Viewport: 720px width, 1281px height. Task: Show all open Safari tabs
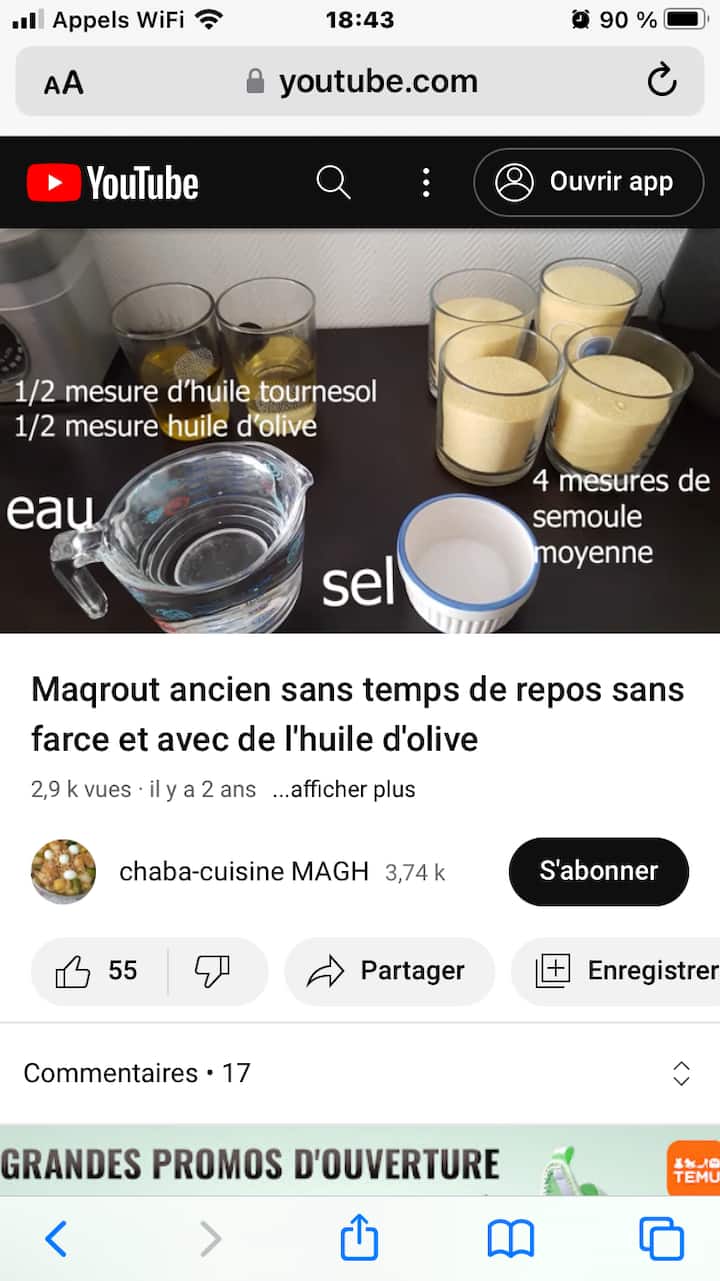[661, 1240]
